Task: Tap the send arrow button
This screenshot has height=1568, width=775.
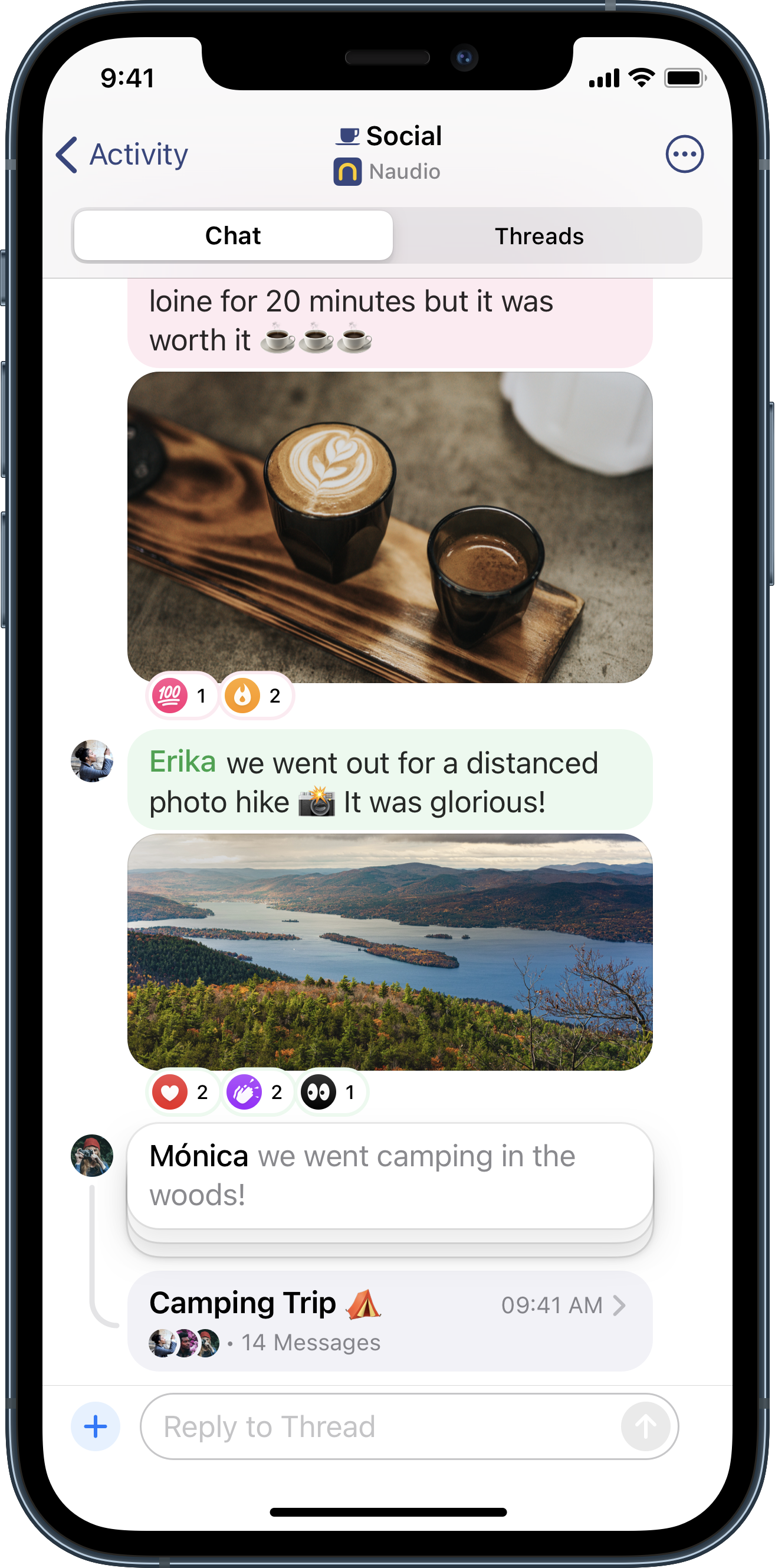Action: point(645,1426)
